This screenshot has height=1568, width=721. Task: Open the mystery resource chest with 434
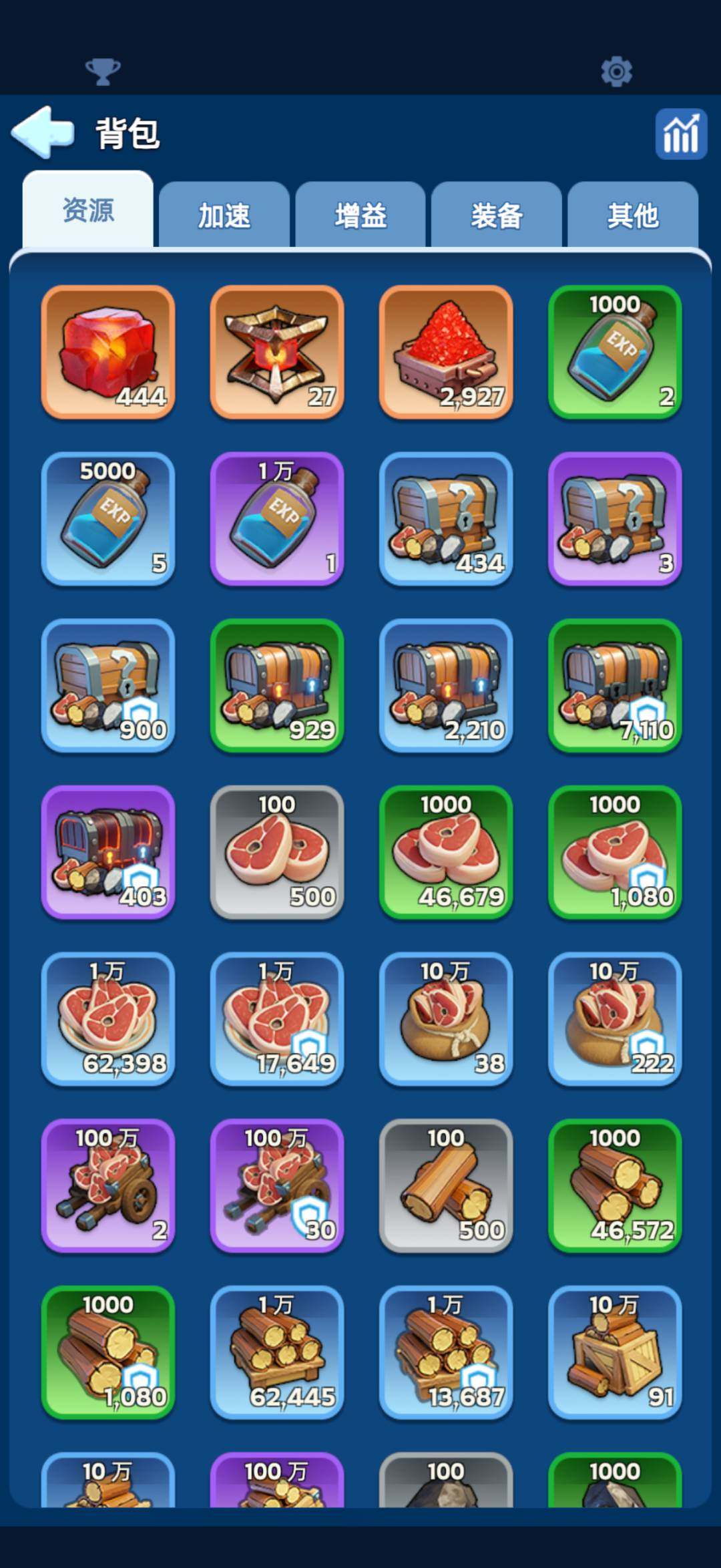click(x=446, y=519)
